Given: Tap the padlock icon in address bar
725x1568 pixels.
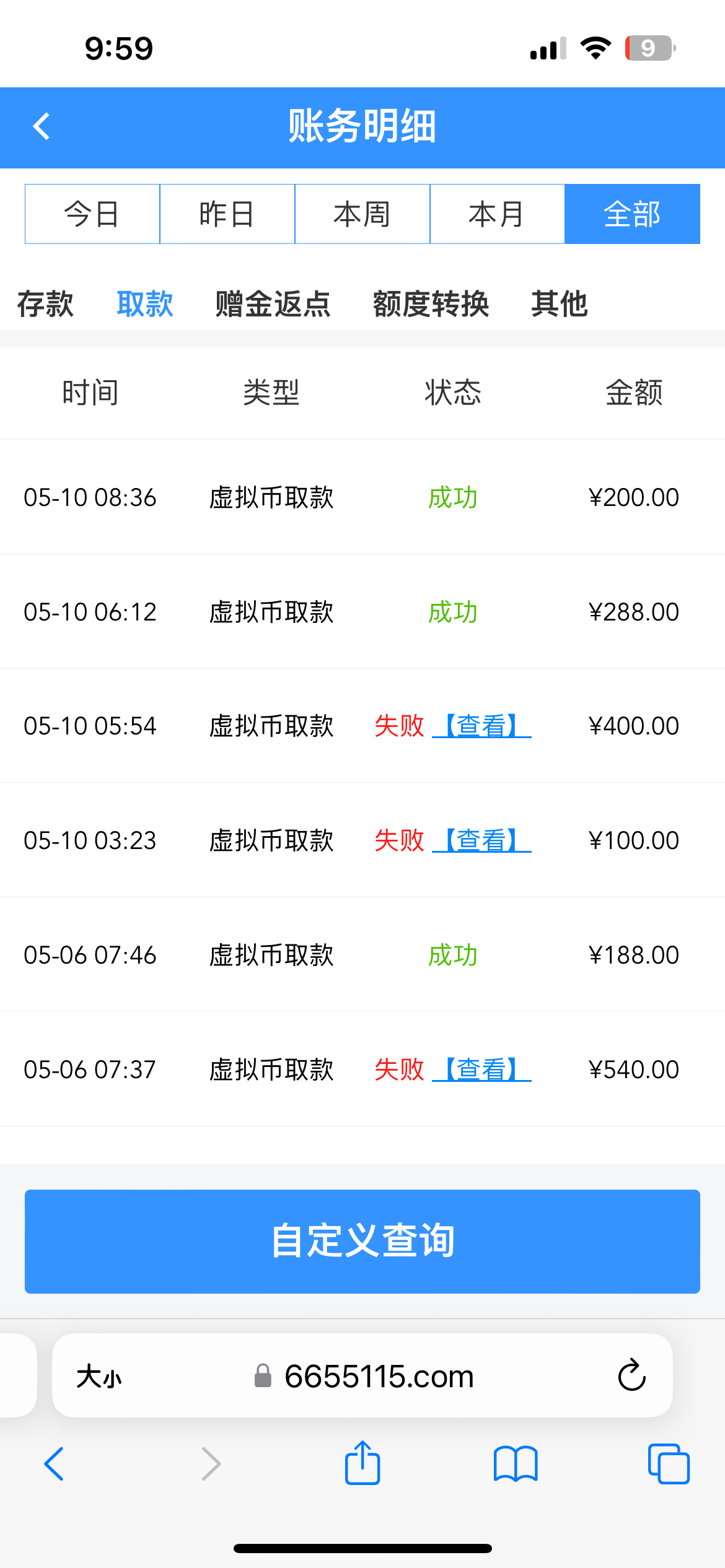Looking at the screenshot, I should 263,1376.
